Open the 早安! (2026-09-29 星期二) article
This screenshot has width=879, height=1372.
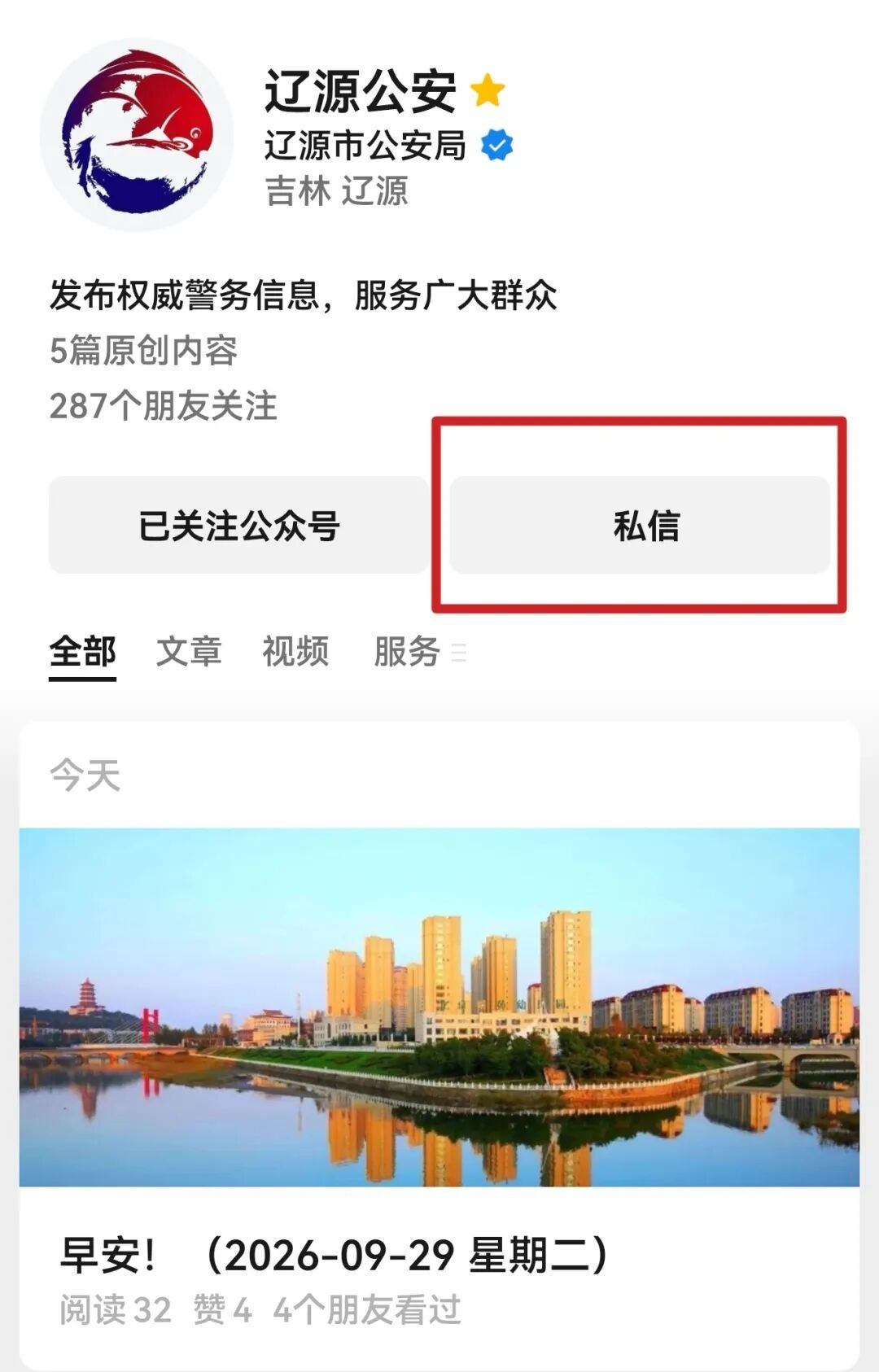click(x=335, y=1254)
